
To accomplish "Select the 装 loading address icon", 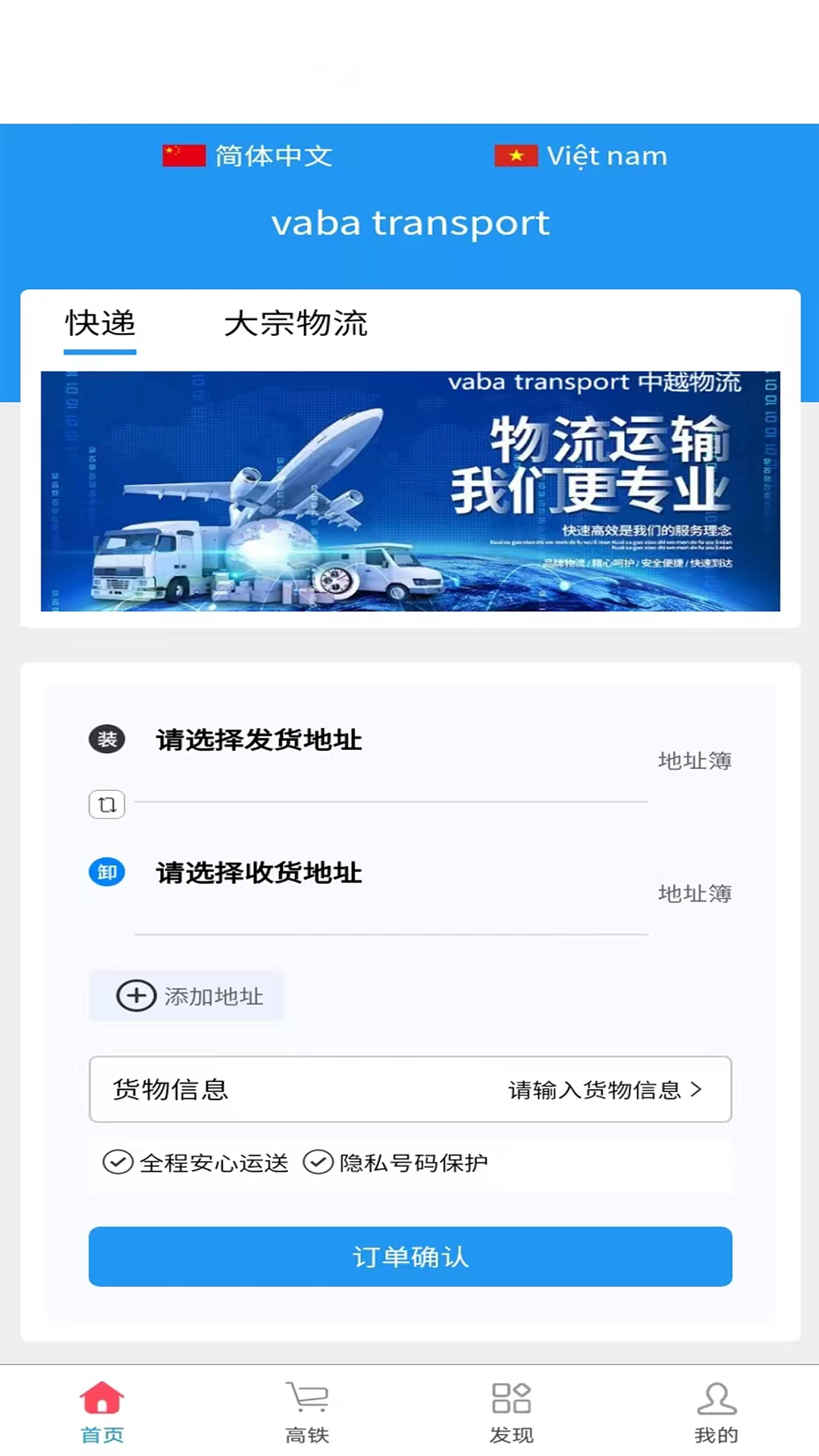I will pos(106,739).
